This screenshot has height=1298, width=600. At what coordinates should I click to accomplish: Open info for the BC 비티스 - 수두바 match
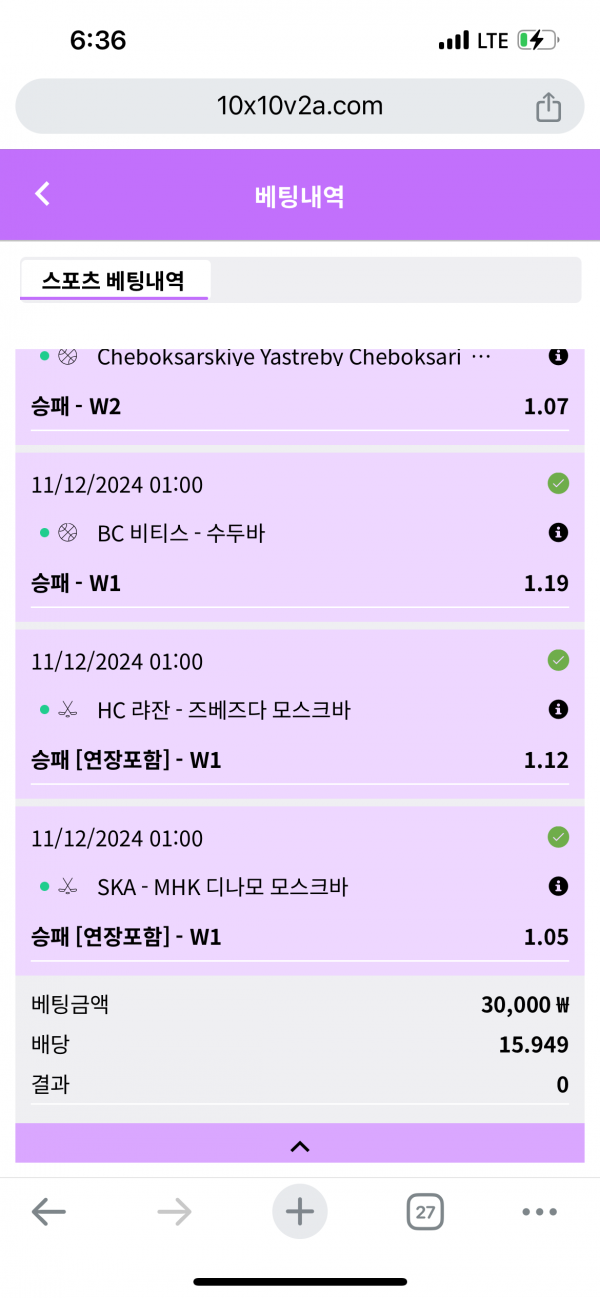[x=559, y=533]
